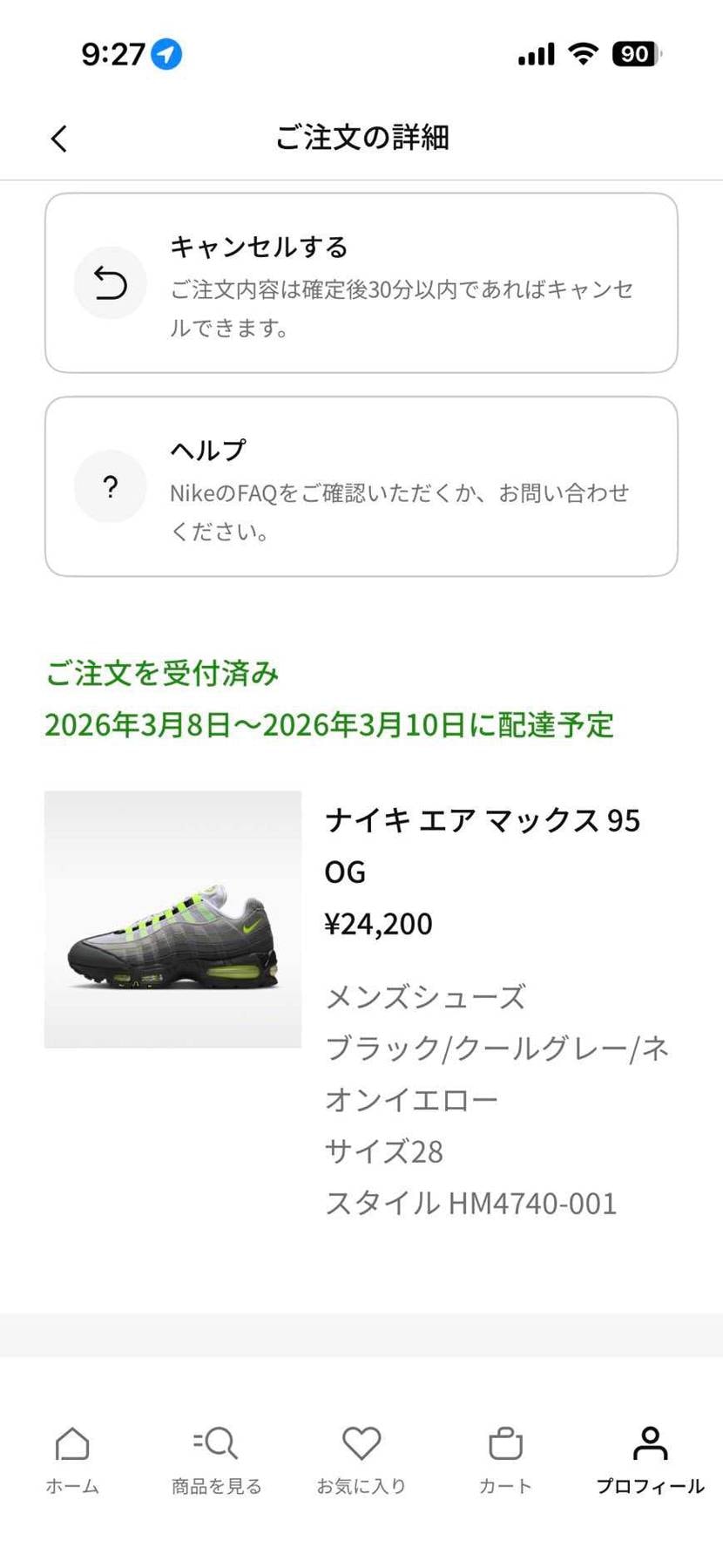Tap the back chevron at top left
This screenshot has height=1568, width=723.
click(x=58, y=138)
